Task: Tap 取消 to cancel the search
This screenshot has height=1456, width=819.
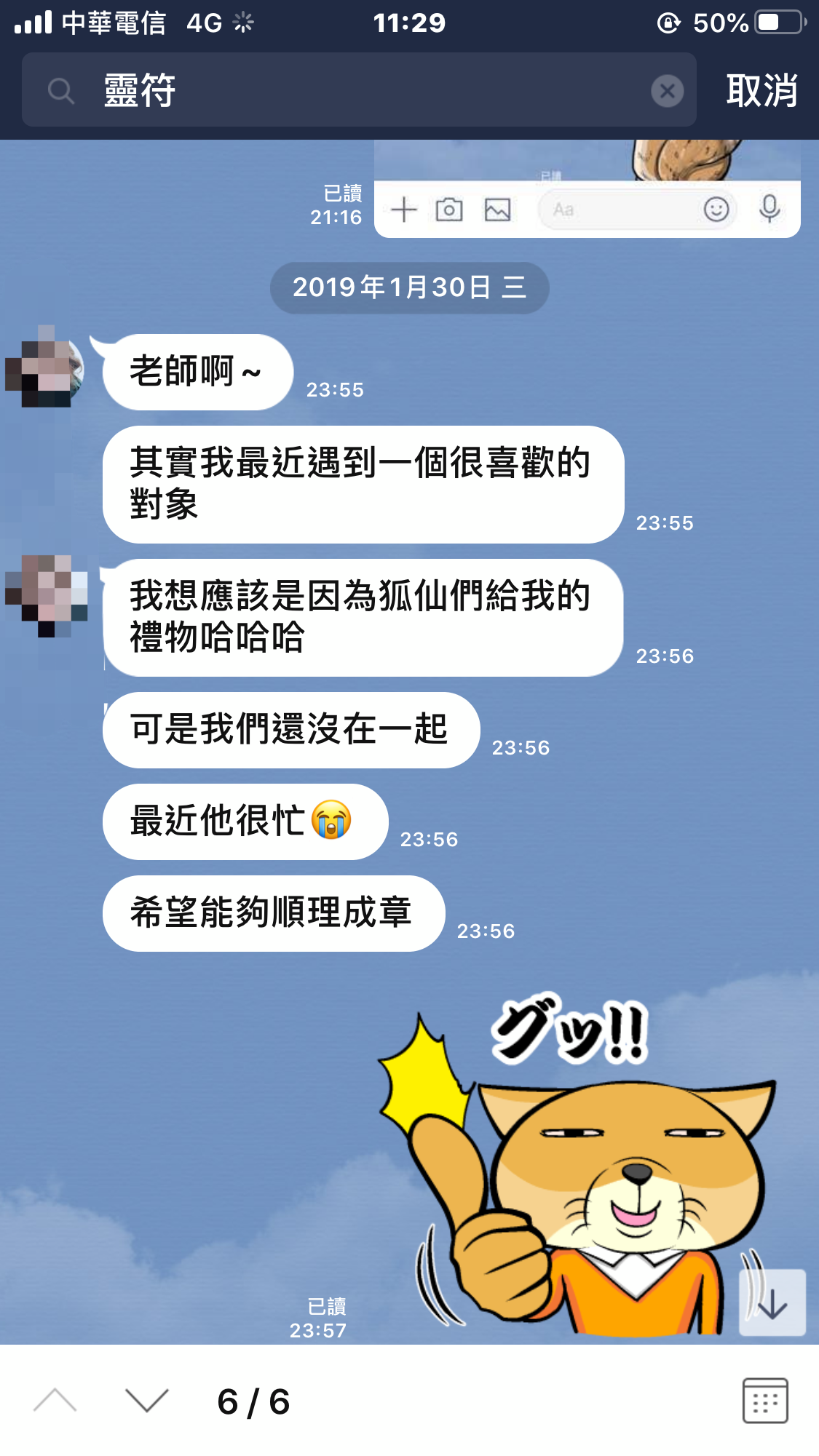Action: pos(761,91)
